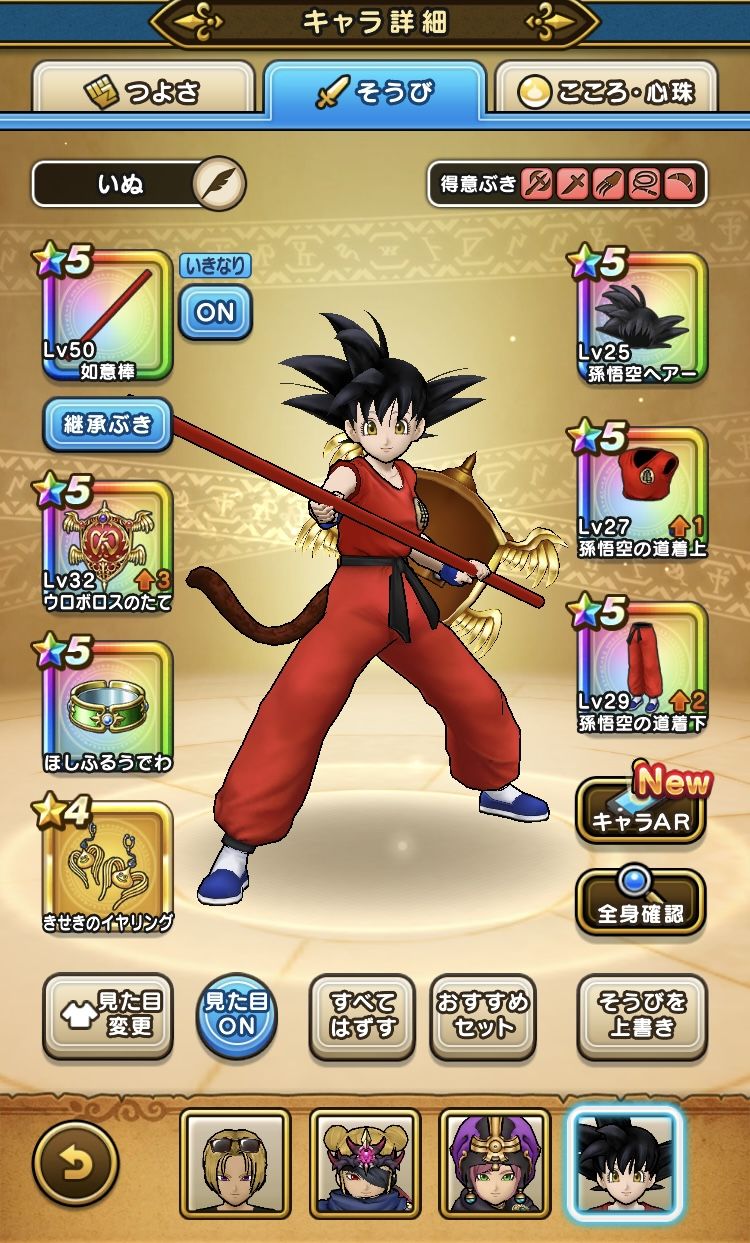Overwrite equipment with そうびを上書き
This screenshot has height=1243, width=750.
pyautogui.click(x=641, y=1016)
